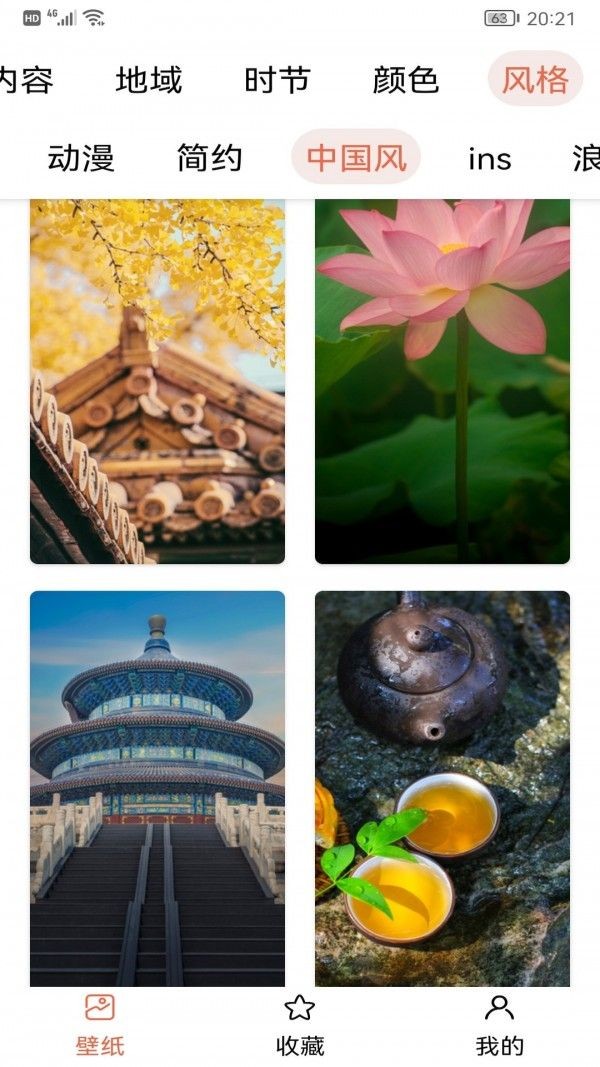View the Temple of Heaven wallpaper
The image size is (600, 1067).
pyautogui.click(x=157, y=788)
